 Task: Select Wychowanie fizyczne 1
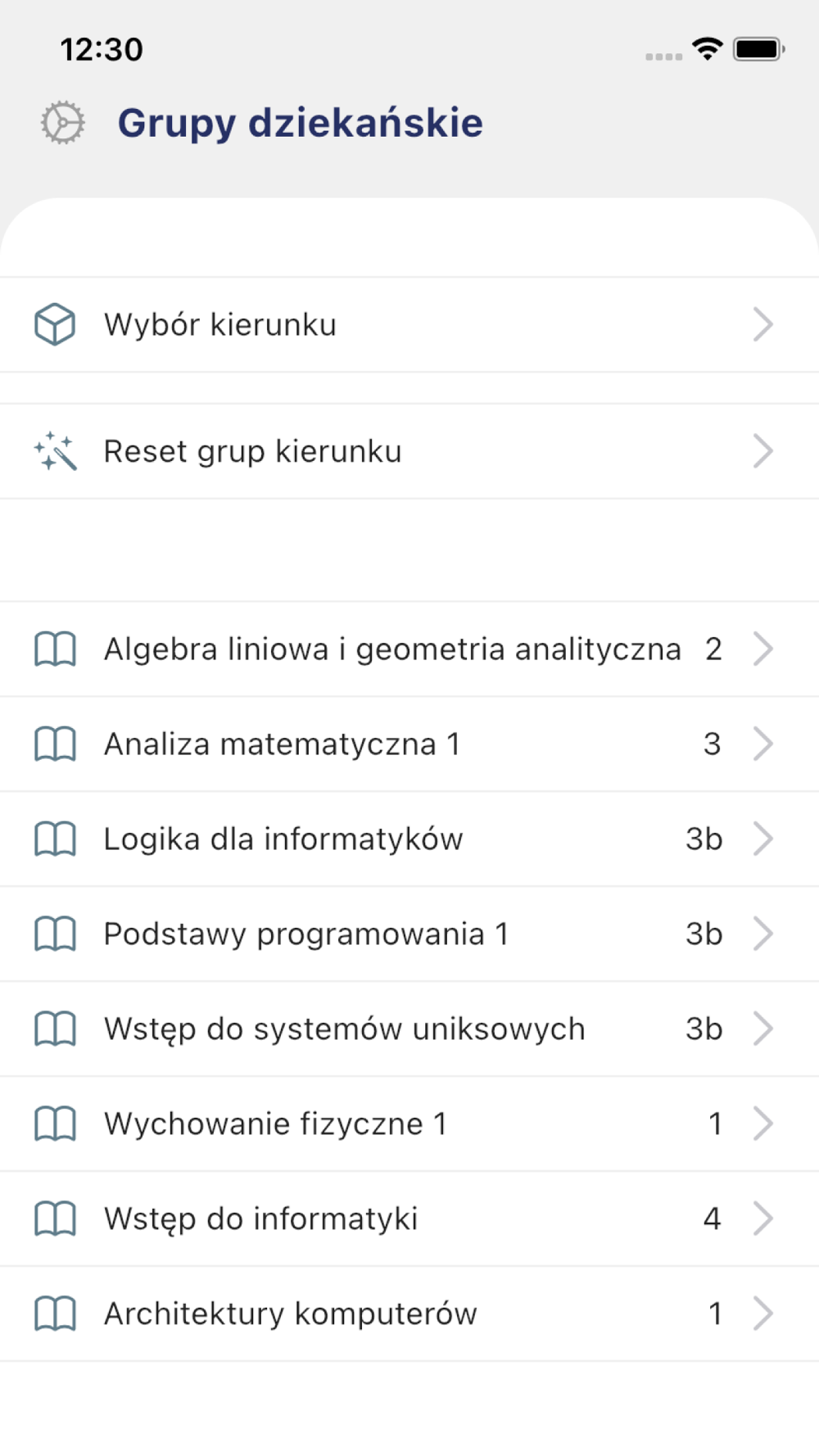point(409,1124)
